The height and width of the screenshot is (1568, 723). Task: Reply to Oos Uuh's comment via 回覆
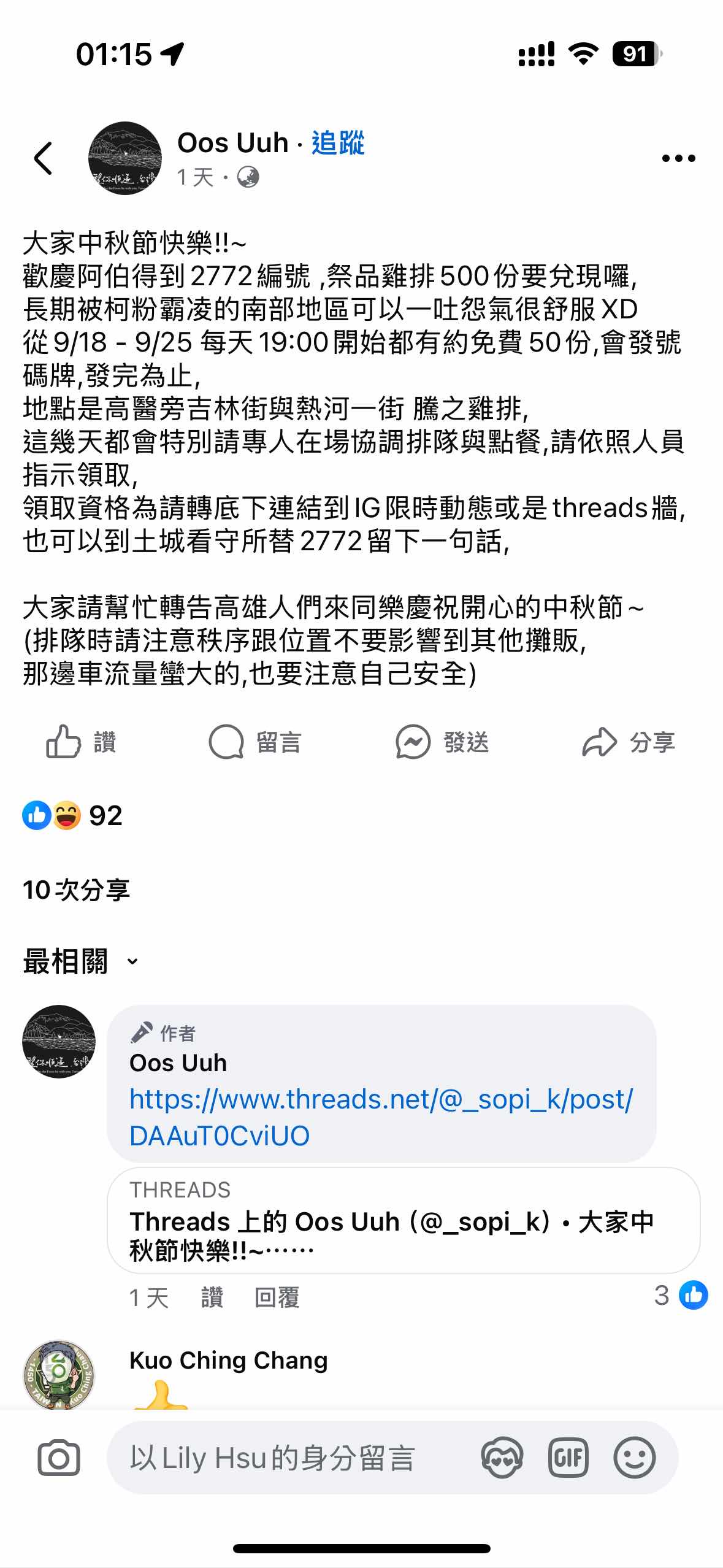pyautogui.click(x=277, y=1297)
